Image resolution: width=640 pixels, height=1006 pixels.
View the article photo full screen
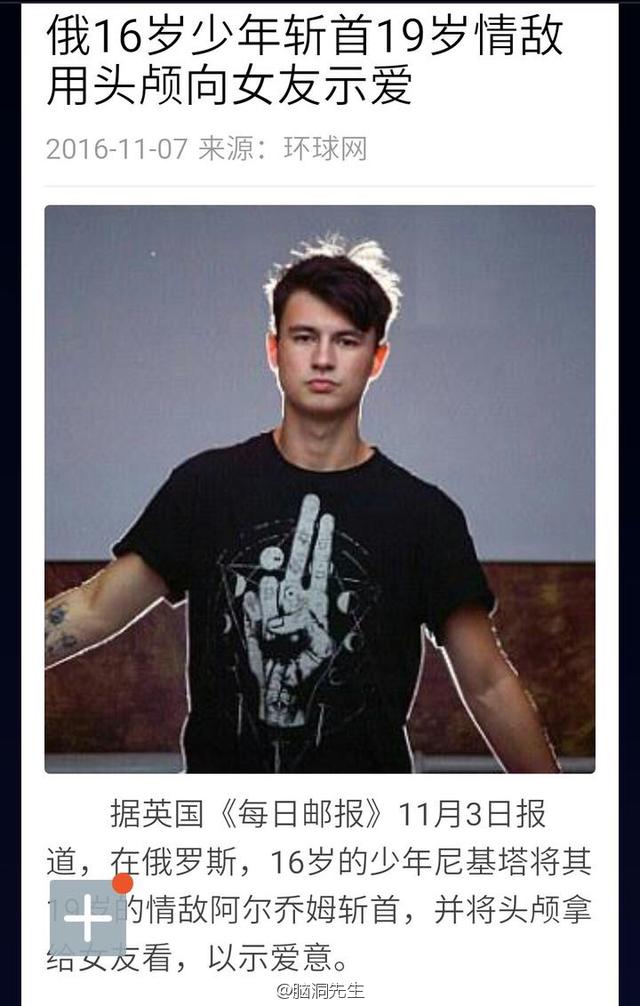(x=320, y=488)
